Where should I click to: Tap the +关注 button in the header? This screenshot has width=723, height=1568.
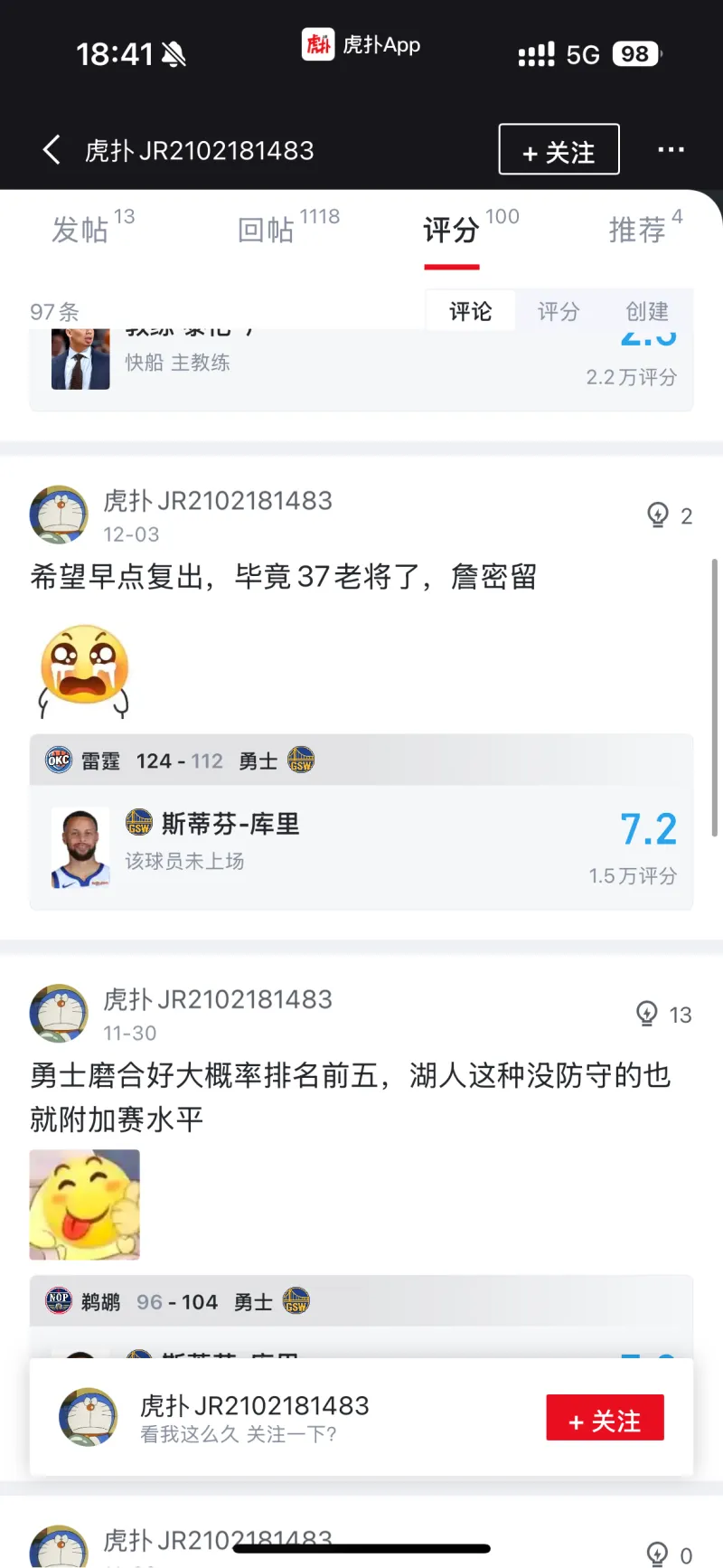click(x=559, y=150)
